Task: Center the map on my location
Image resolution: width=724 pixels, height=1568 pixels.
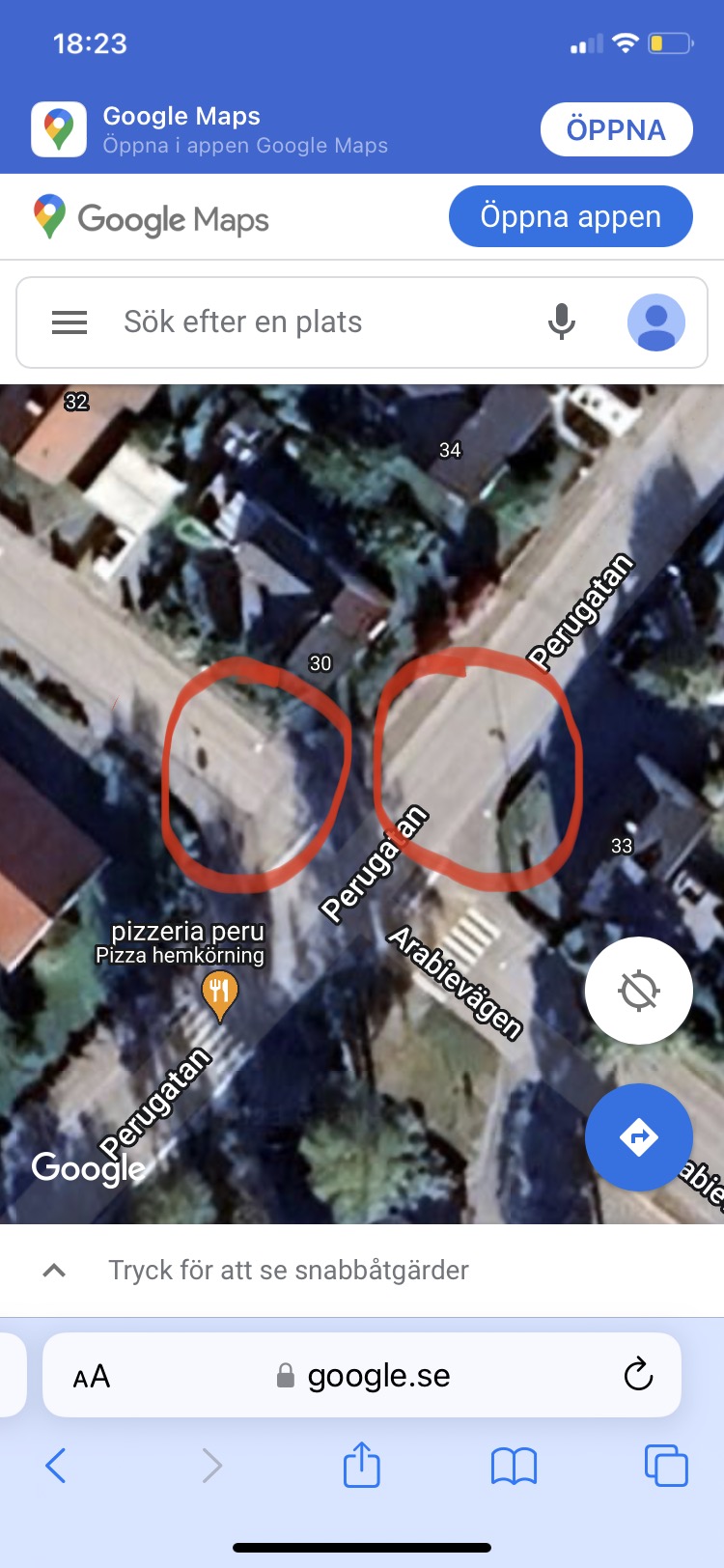Action: click(x=639, y=990)
